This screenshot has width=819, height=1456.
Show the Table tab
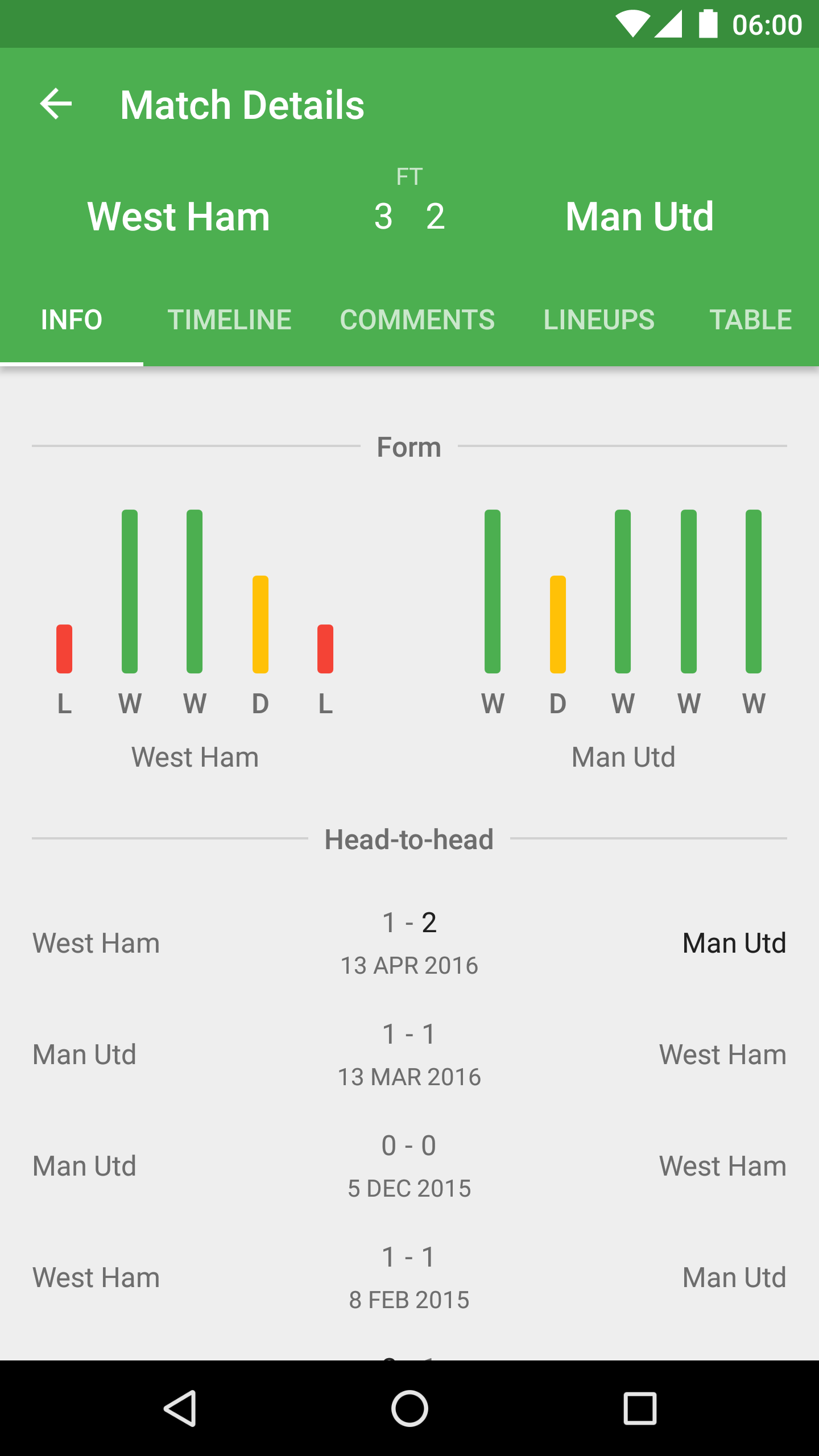tap(750, 320)
